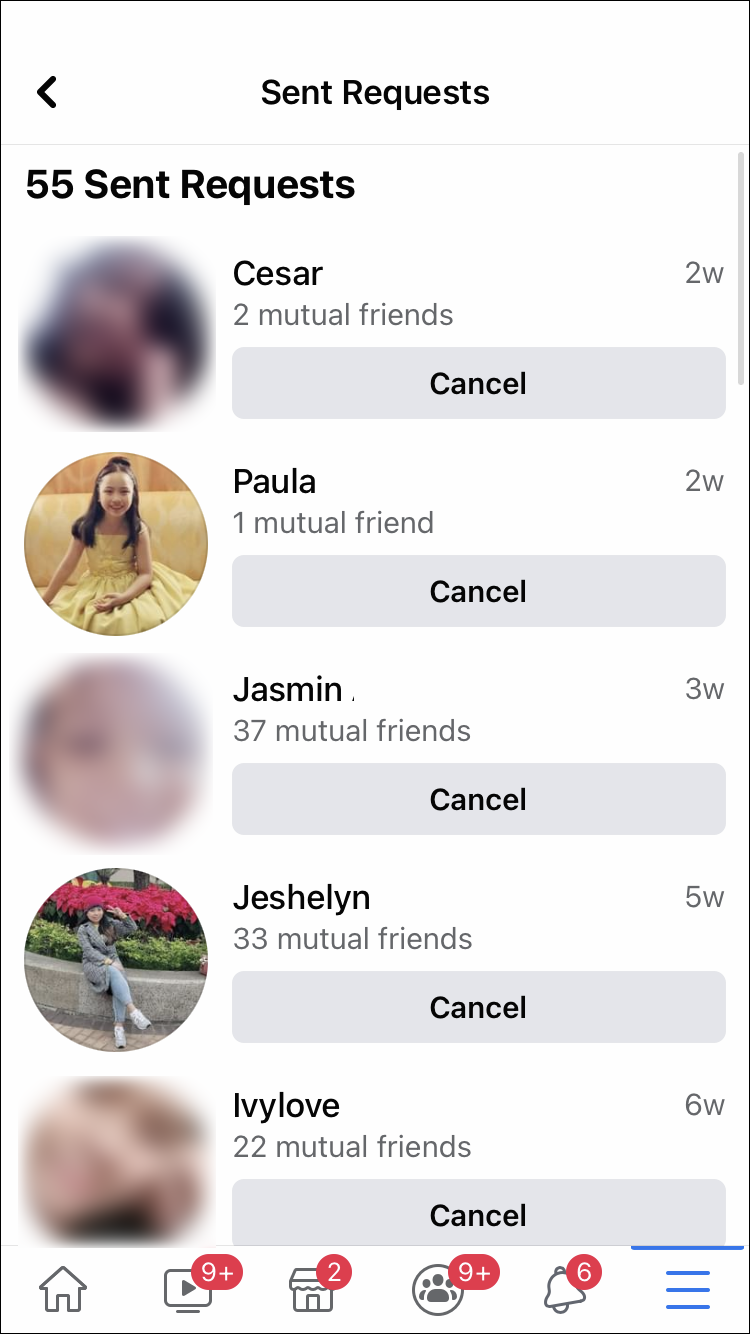Cancel the request sent to Ivylove
This screenshot has width=750, height=1334.
[x=478, y=1214]
